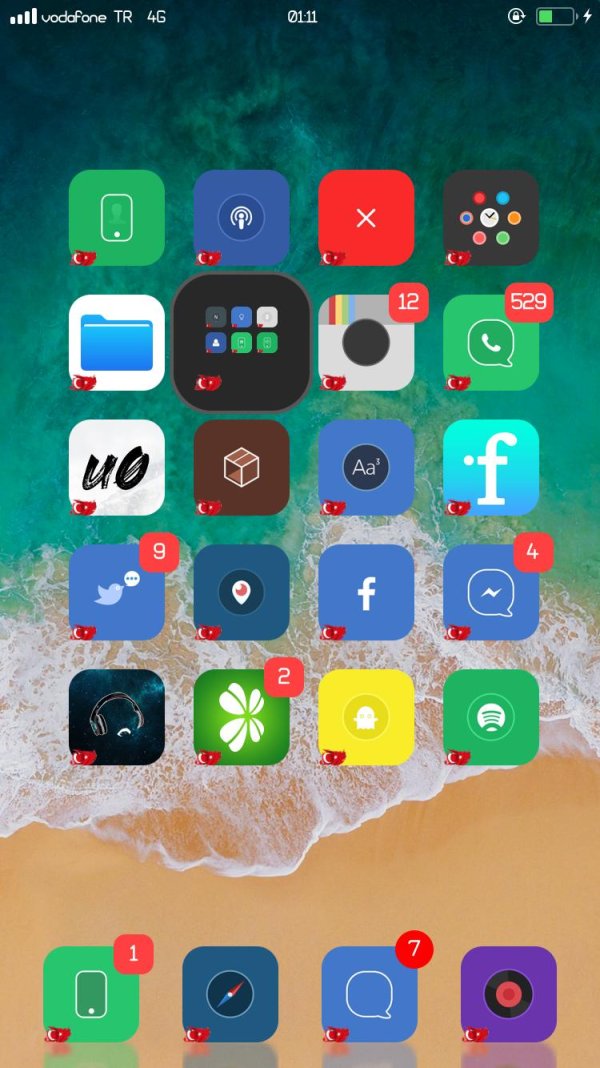Image resolution: width=600 pixels, height=1068 pixels.
Task: Launch the Podcasts app
Action: (241, 218)
